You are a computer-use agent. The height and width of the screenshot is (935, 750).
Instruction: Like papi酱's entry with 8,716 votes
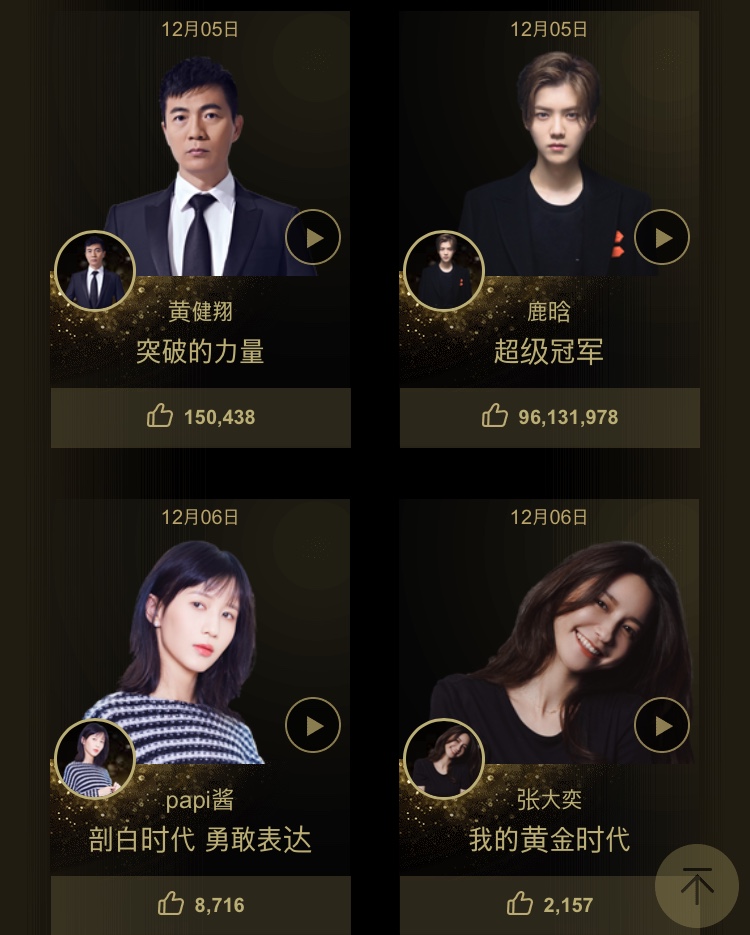click(x=200, y=905)
